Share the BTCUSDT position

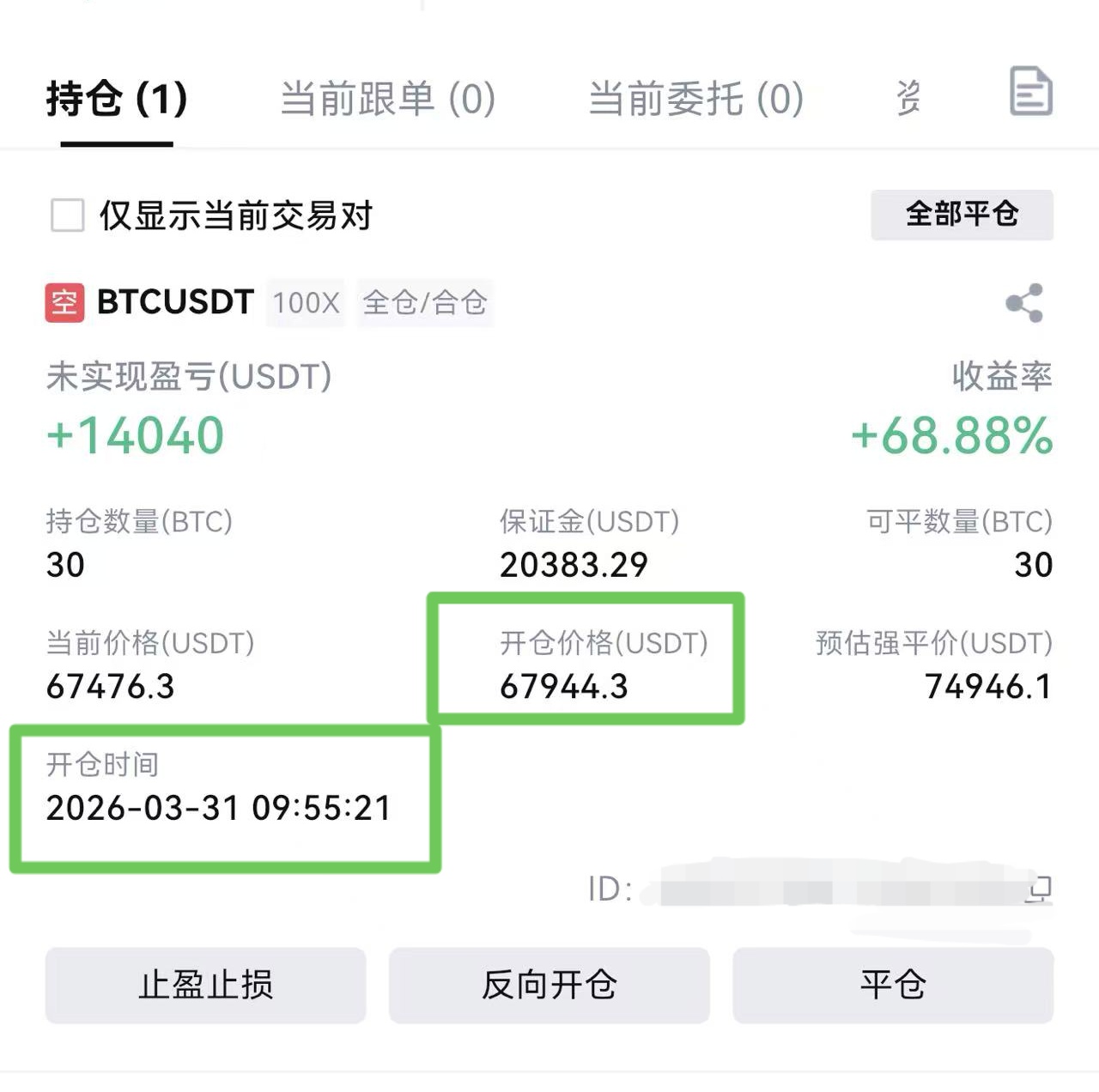click(1024, 303)
